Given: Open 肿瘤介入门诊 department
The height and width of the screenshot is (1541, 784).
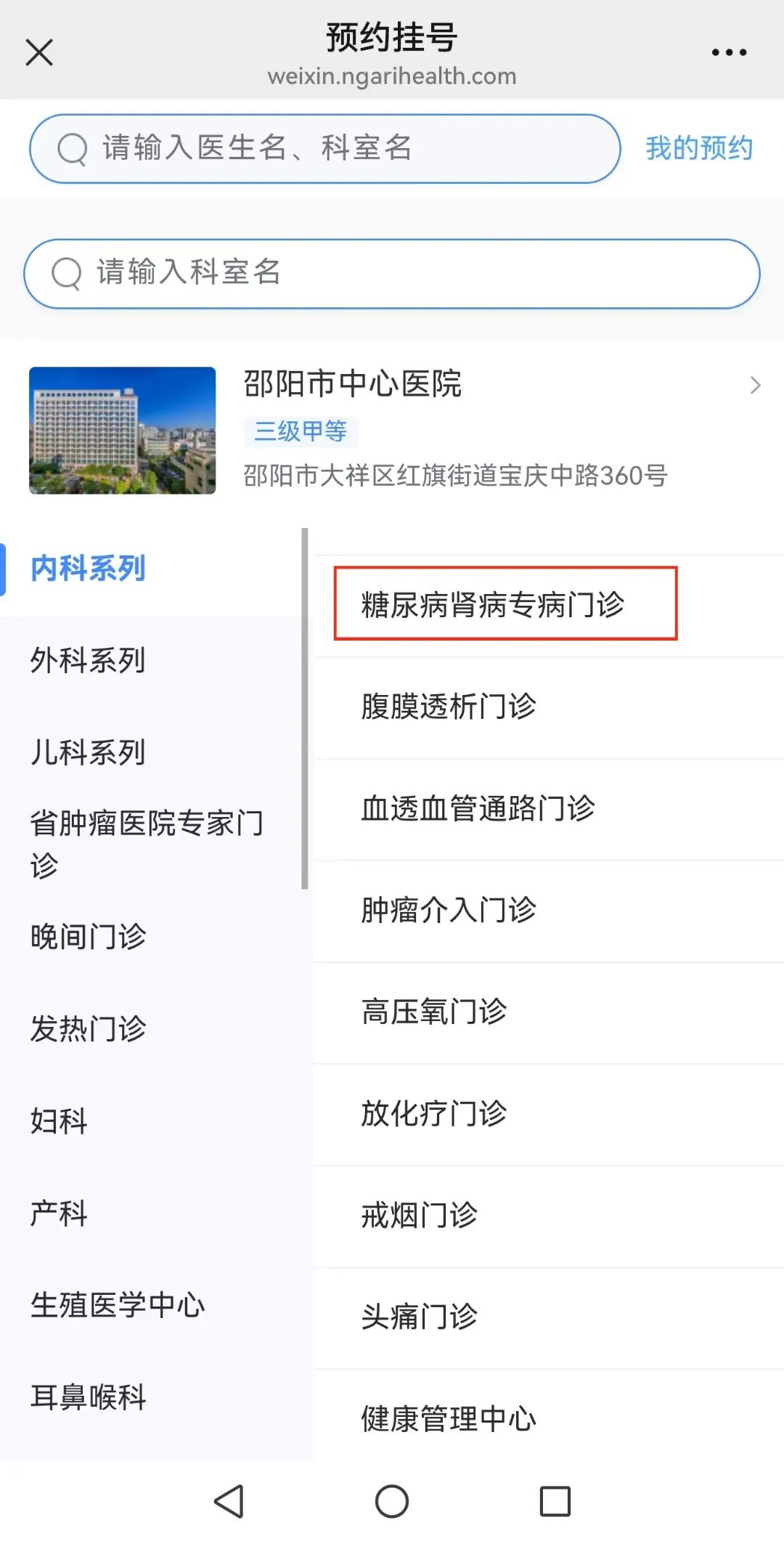Looking at the screenshot, I should point(449,910).
